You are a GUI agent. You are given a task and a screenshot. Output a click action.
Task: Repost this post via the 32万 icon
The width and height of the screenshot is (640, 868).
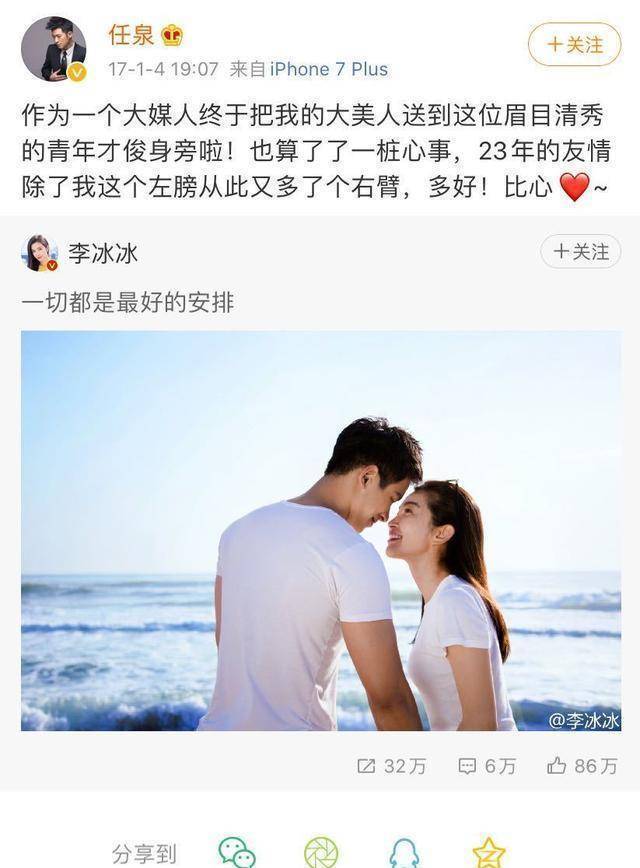(x=392, y=766)
